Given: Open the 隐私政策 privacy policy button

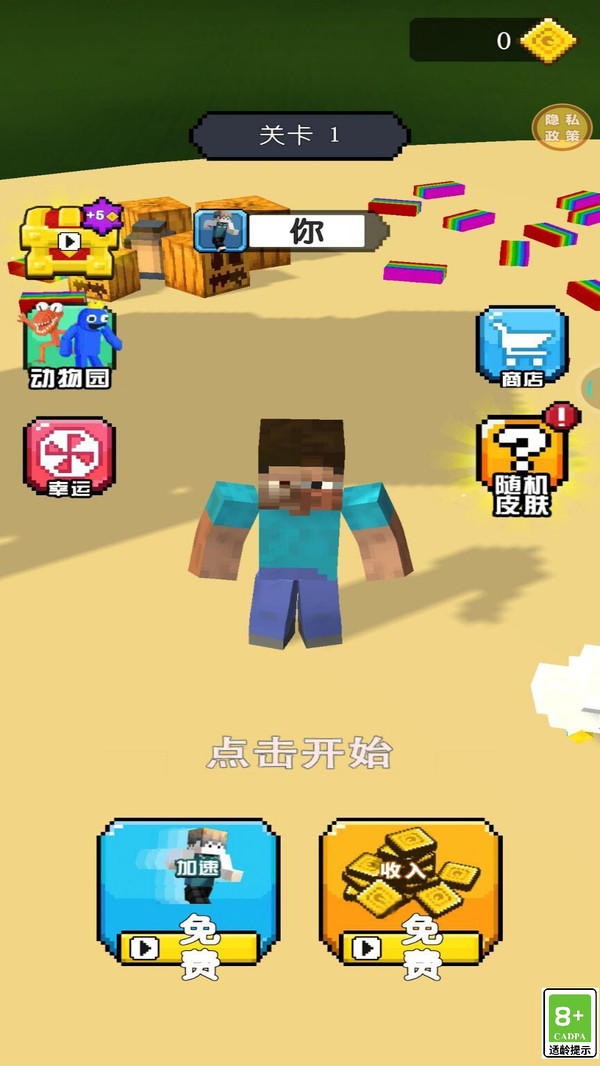Looking at the screenshot, I should pyautogui.click(x=561, y=127).
